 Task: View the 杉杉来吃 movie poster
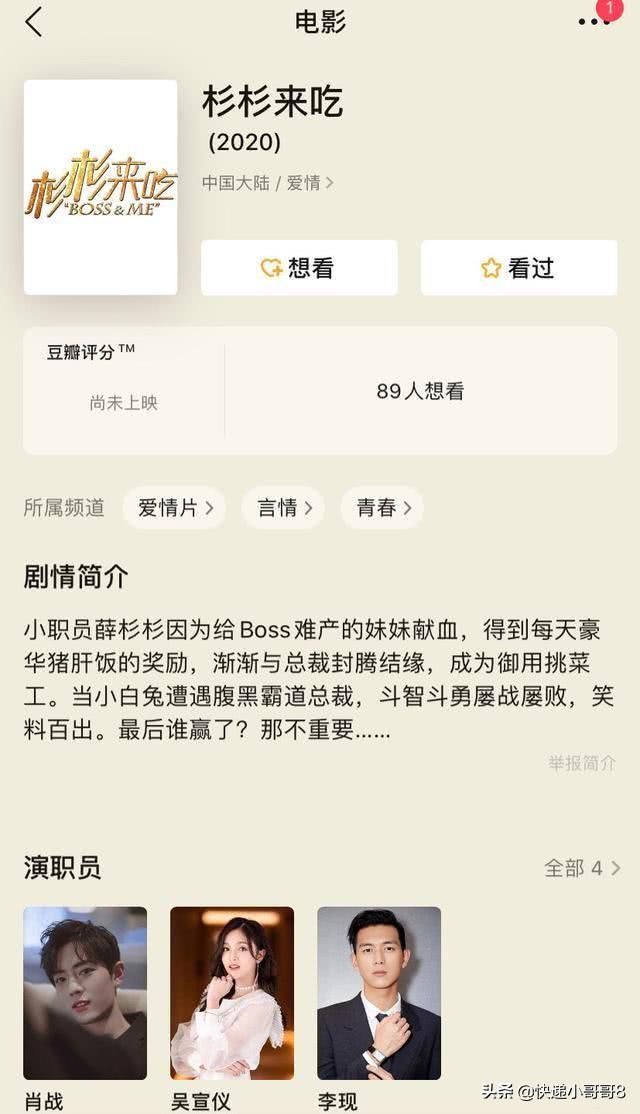(100, 187)
